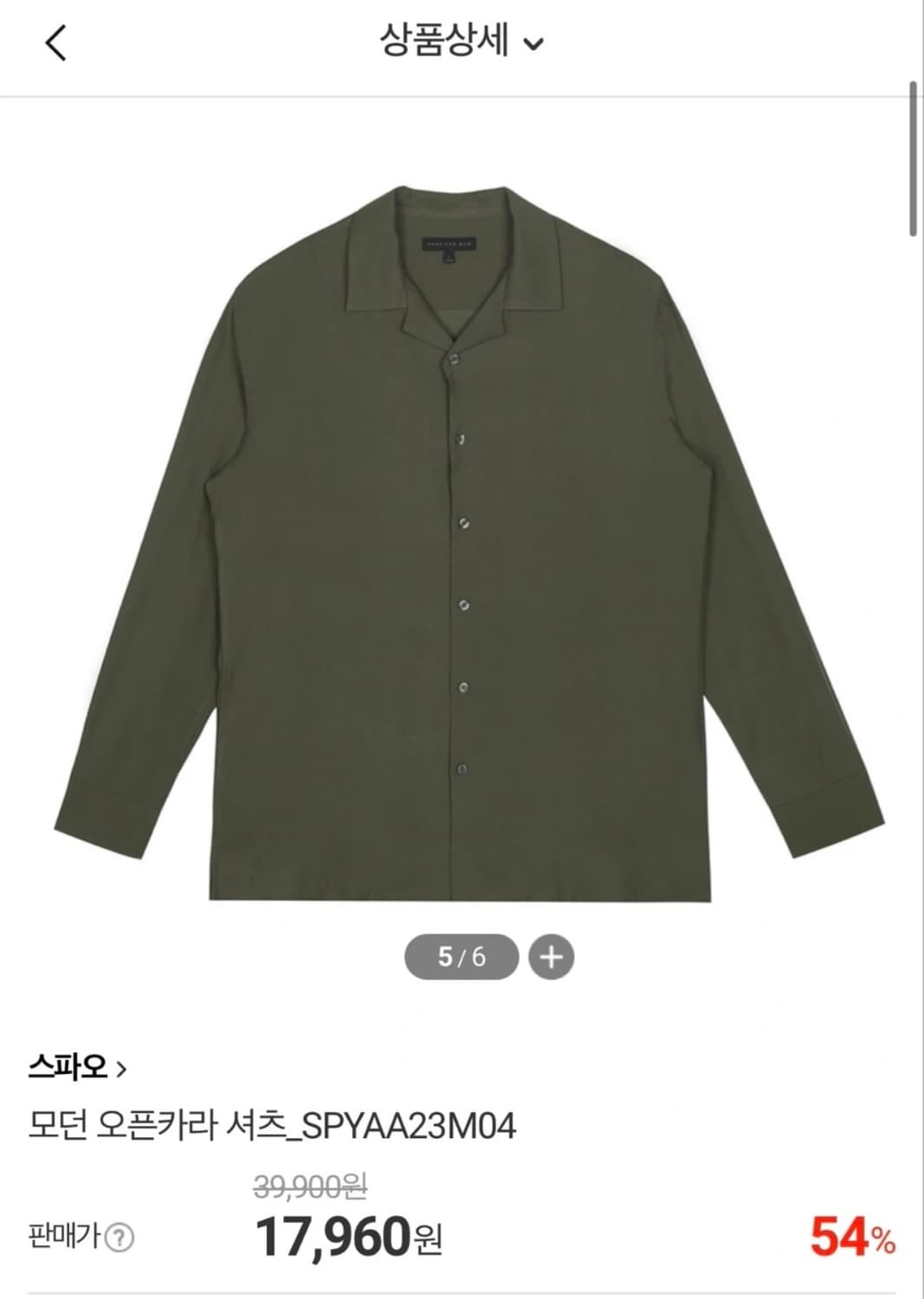The width and height of the screenshot is (924, 1299).
Task: View the olive open-collar shirt product image
Action: pos(462,537)
